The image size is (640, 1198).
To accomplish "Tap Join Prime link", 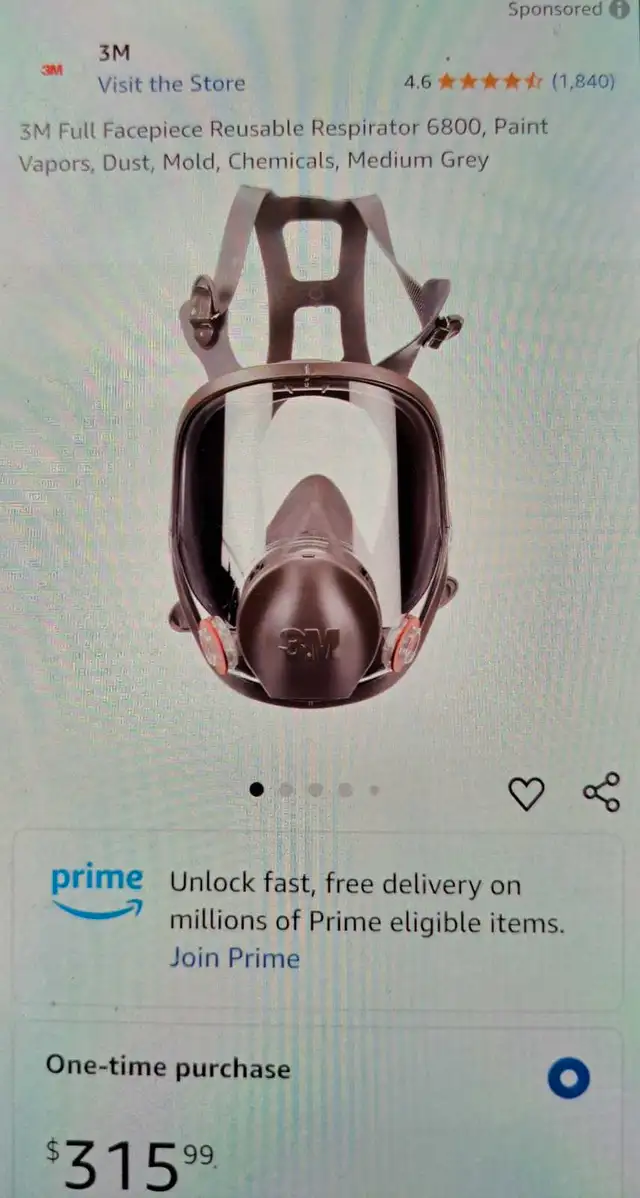I will [x=234, y=957].
